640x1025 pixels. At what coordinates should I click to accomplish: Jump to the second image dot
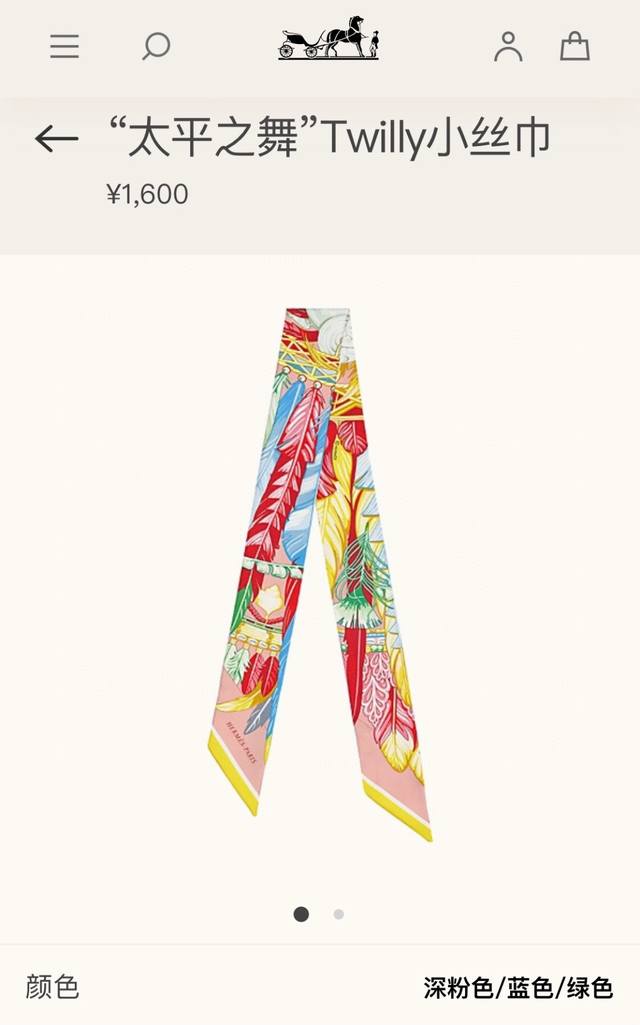pos(339,914)
